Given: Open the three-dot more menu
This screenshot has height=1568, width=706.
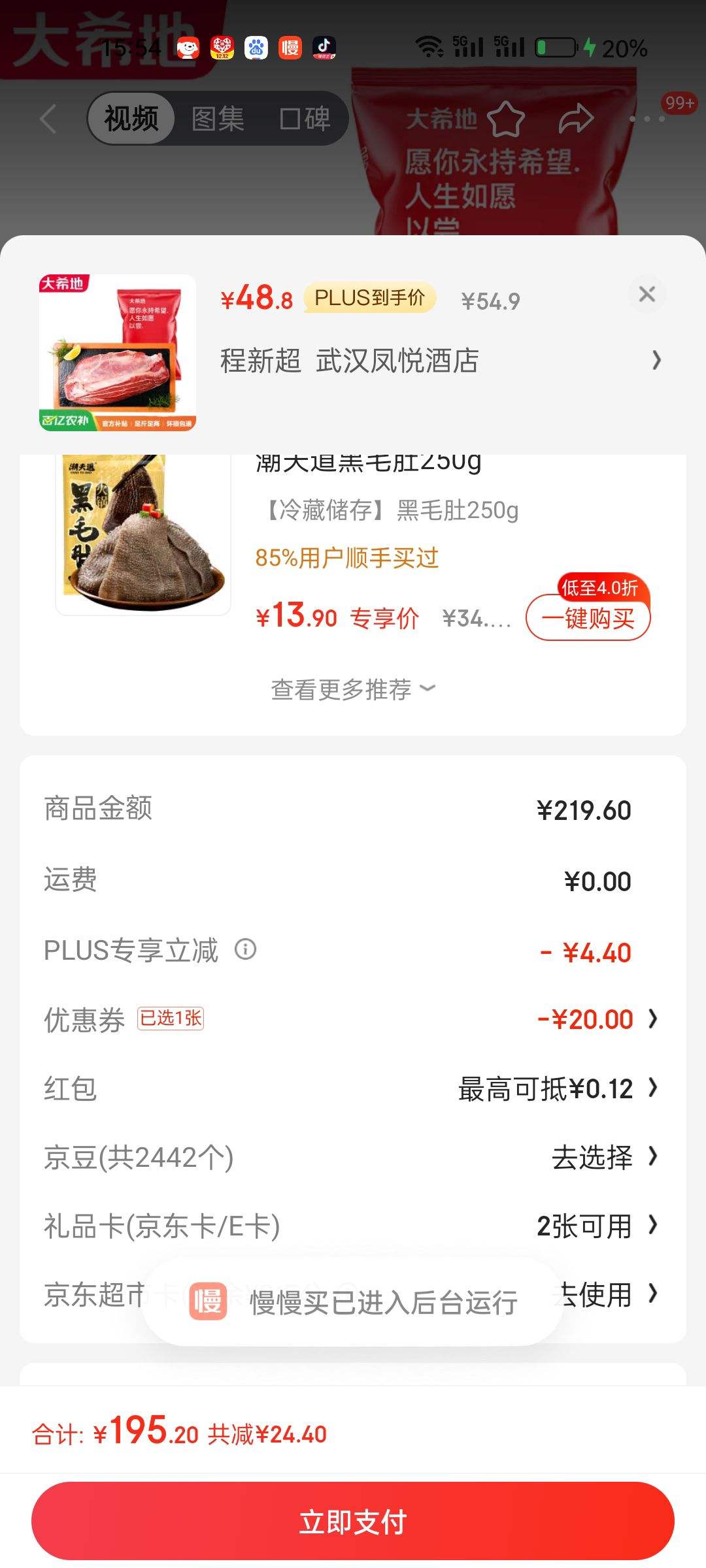Looking at the screenshot, I should pos(647,119).
